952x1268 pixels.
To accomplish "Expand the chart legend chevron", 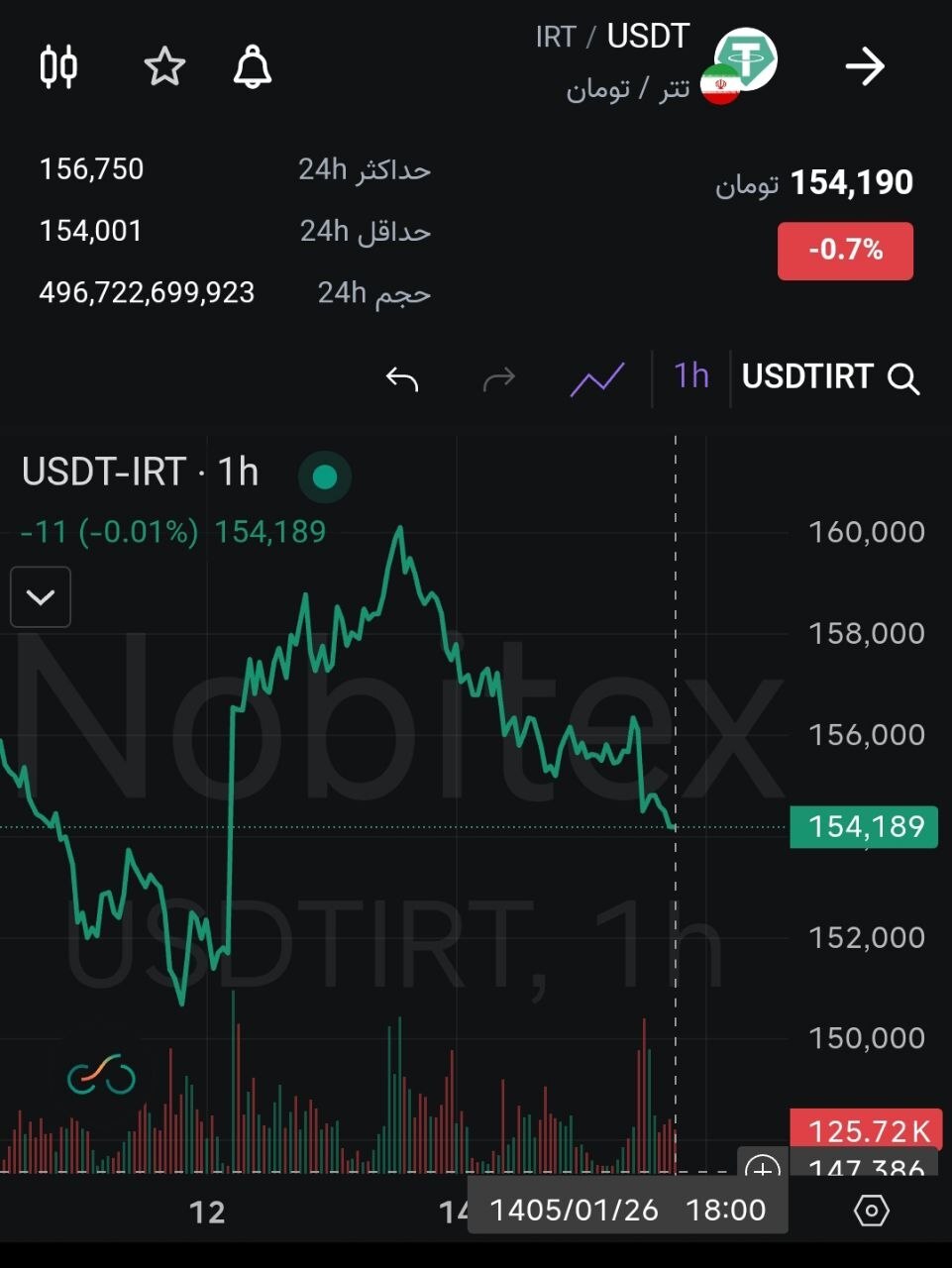I will [x=41, y=597].
